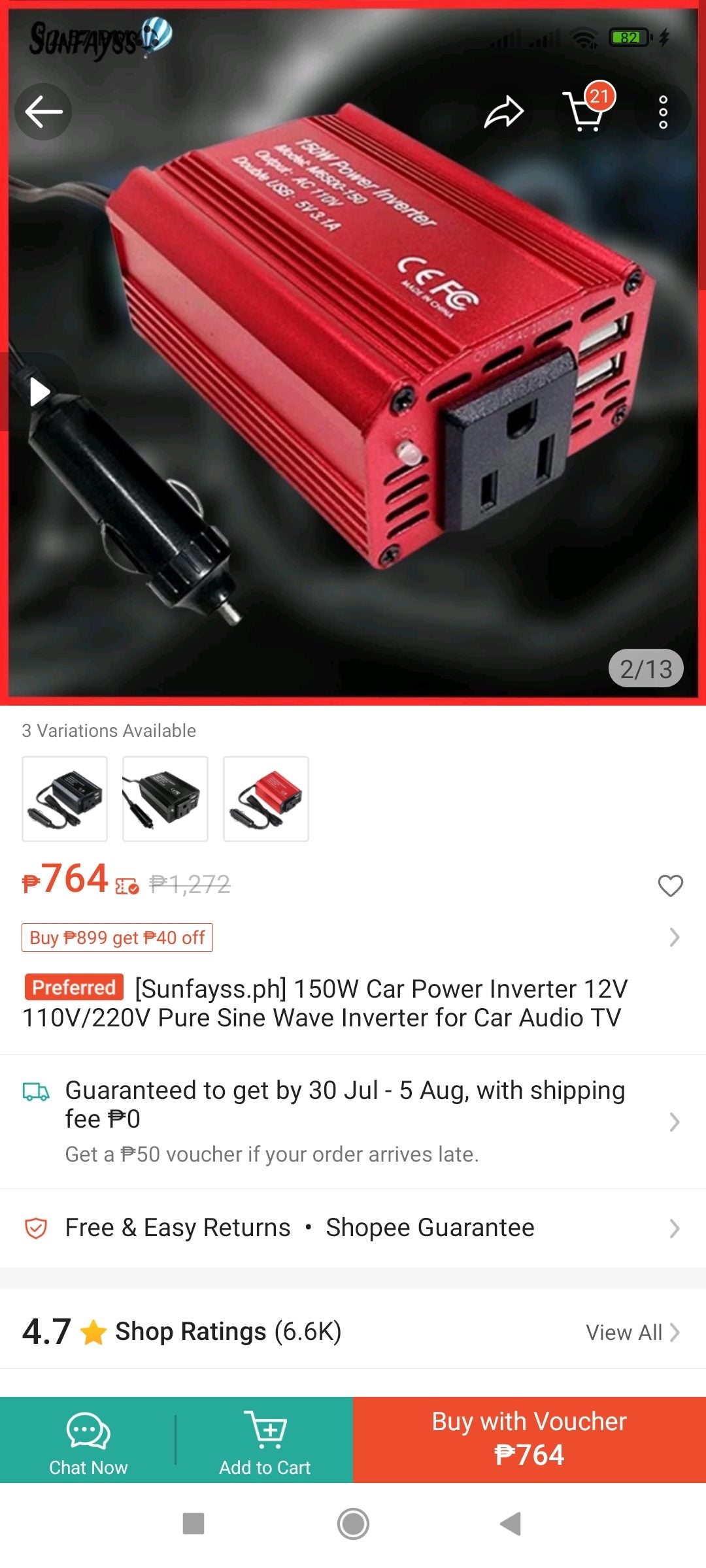Open the three-dot overflow menu
Screen dimensions: 706x1568
pyautogui.click(x=663, y=112)
